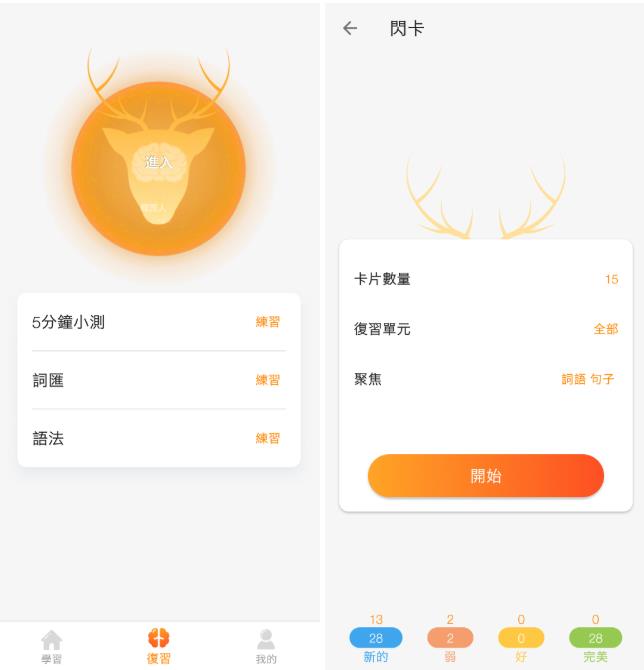This screenshot has width=644, height=670.
Task: Switch to the 復習 tab
Action: (x=158, y=646)
